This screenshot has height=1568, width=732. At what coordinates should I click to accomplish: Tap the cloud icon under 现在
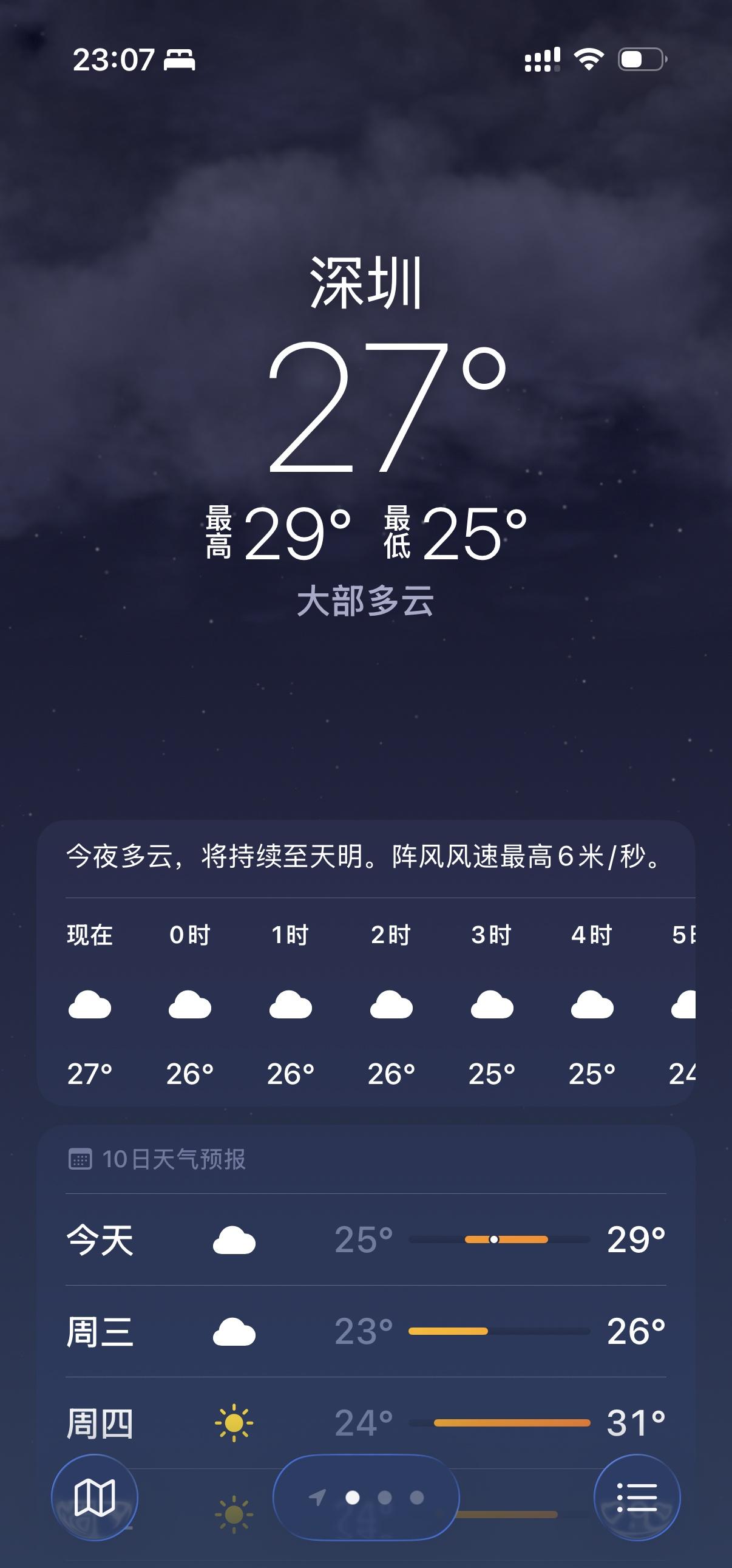pyautogui.click(x=89, y=1005)
